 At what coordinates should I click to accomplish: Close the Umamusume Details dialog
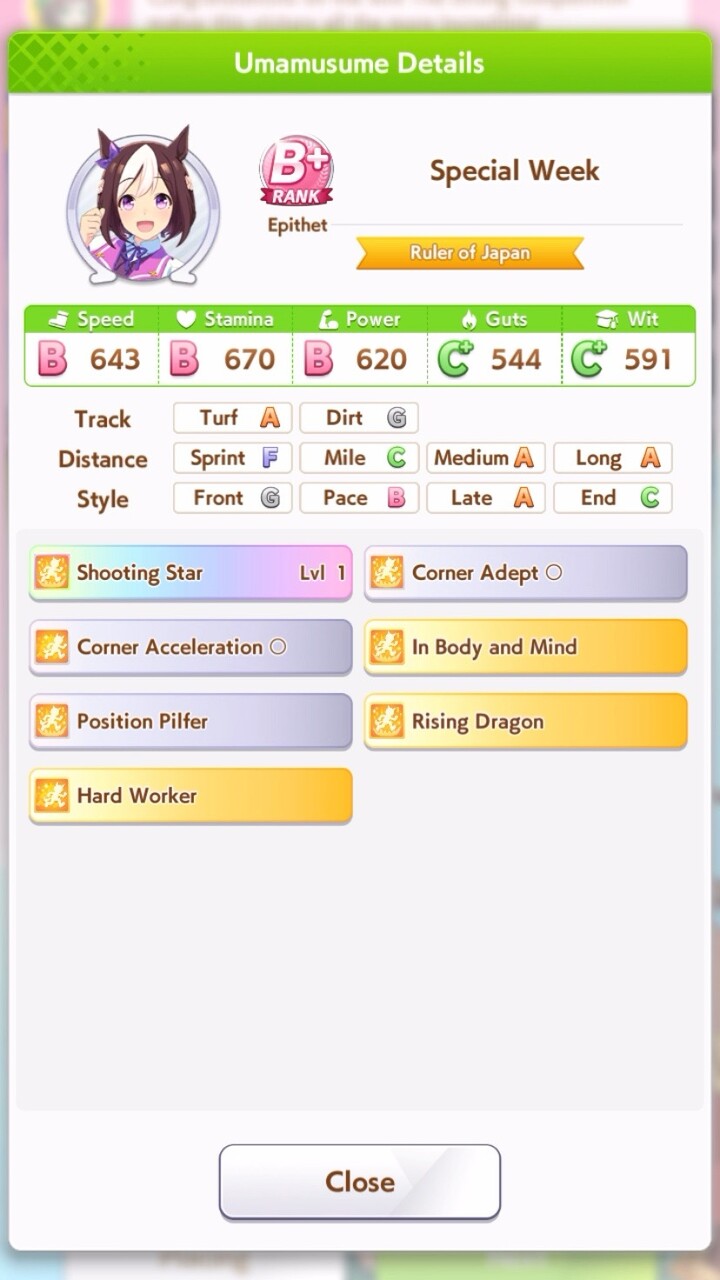(359, 1181)
